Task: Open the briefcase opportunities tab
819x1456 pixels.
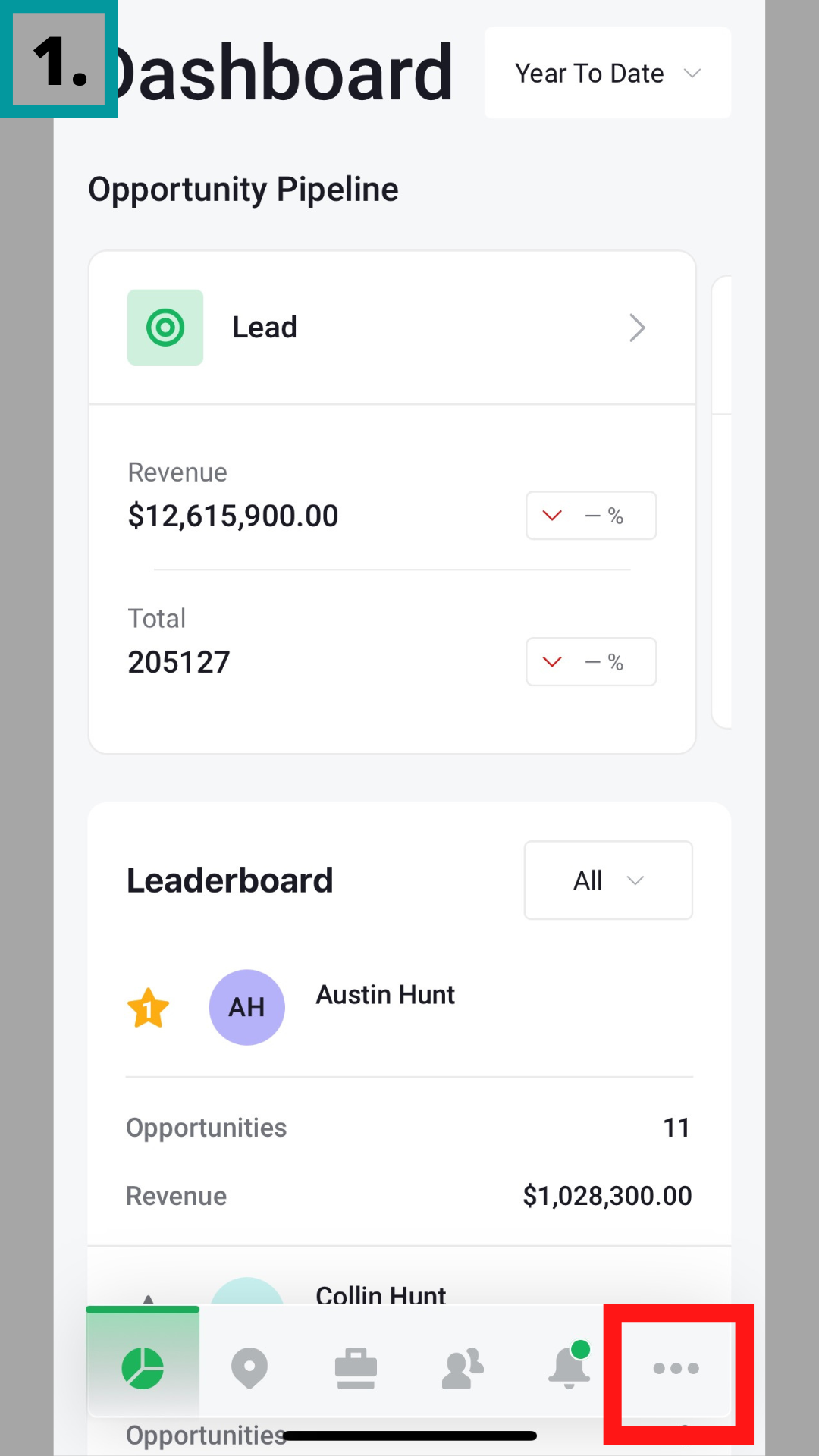Action: click(x=356, y=1368)
